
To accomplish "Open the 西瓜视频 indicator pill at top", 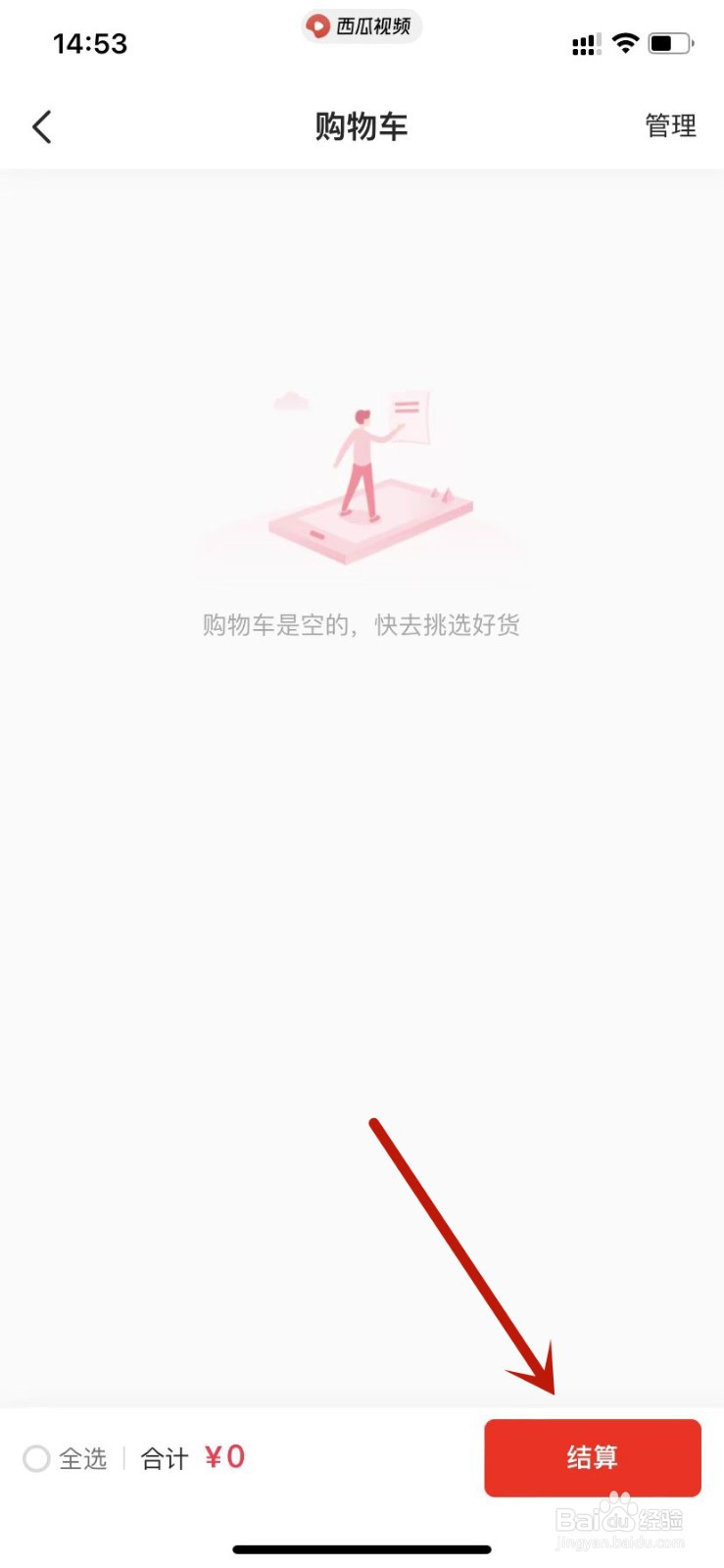I will pos(361,26).
